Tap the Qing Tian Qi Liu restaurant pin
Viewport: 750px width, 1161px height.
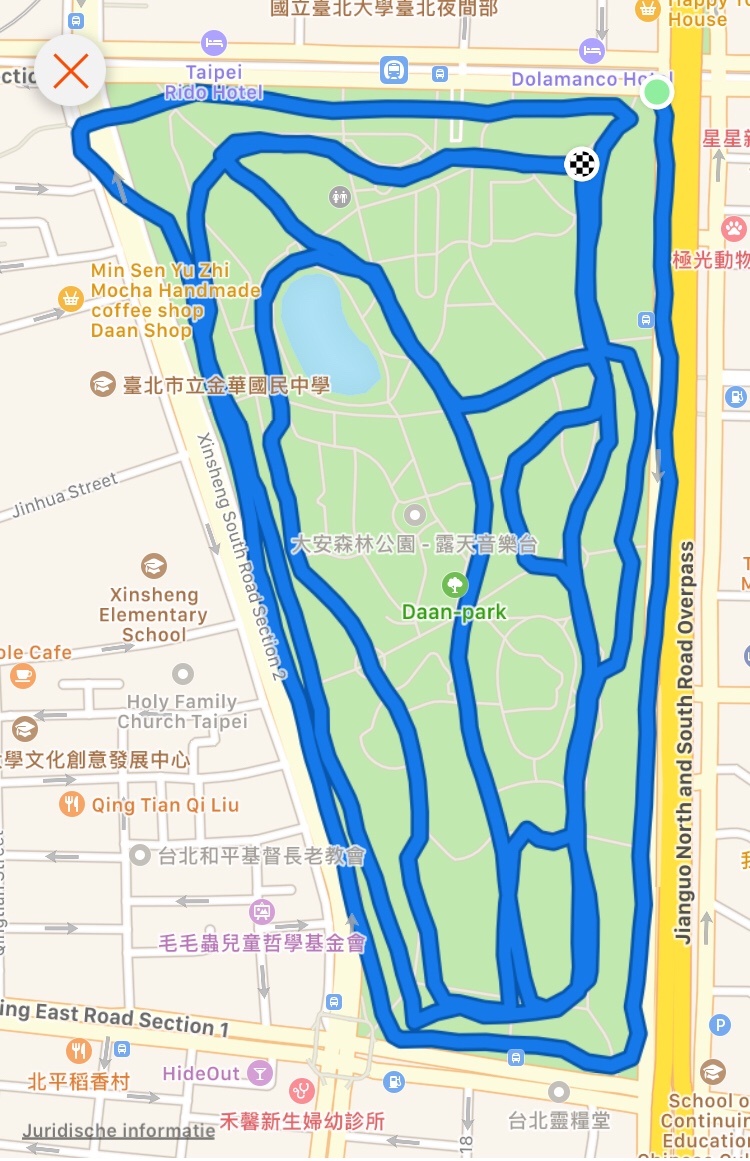click(x=71, y=804)
